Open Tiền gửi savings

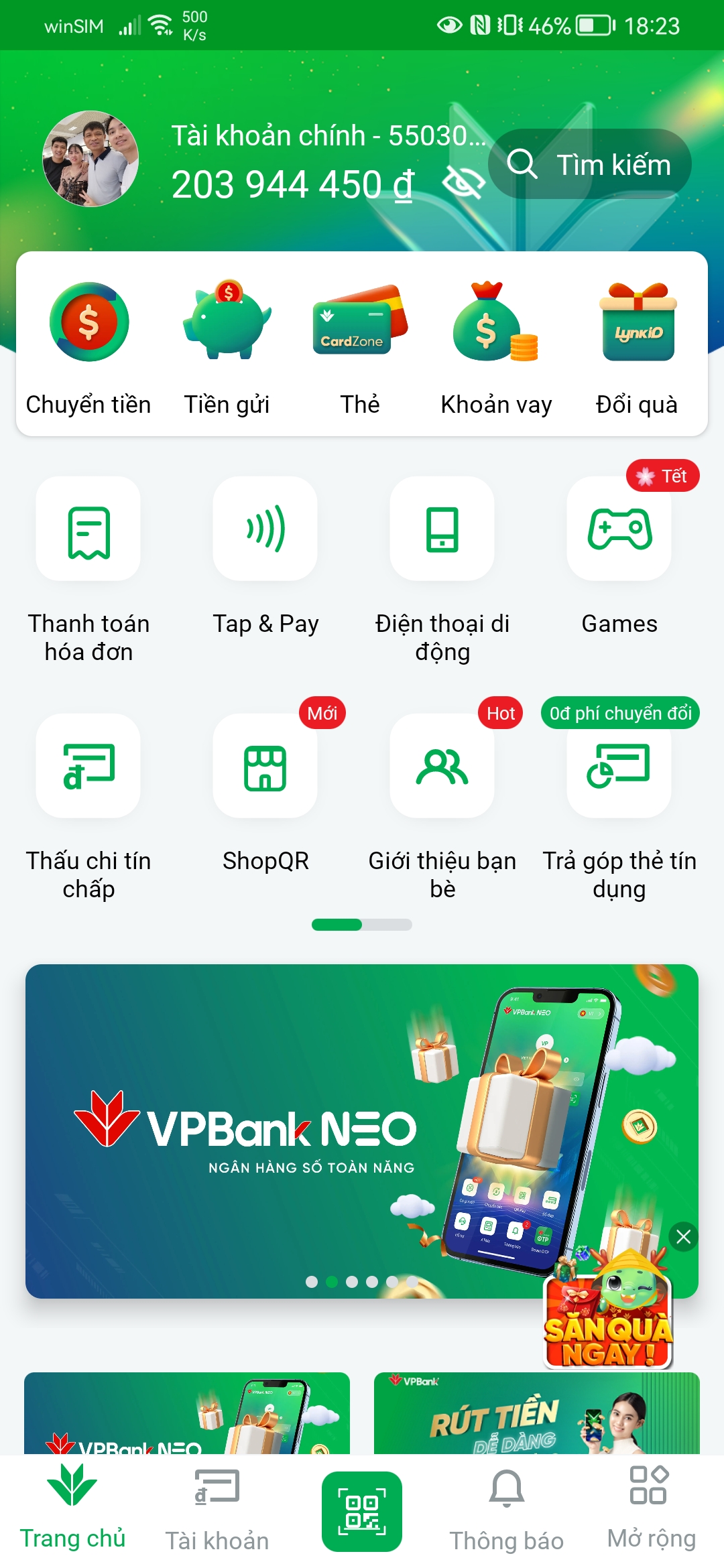pos(227,346)
